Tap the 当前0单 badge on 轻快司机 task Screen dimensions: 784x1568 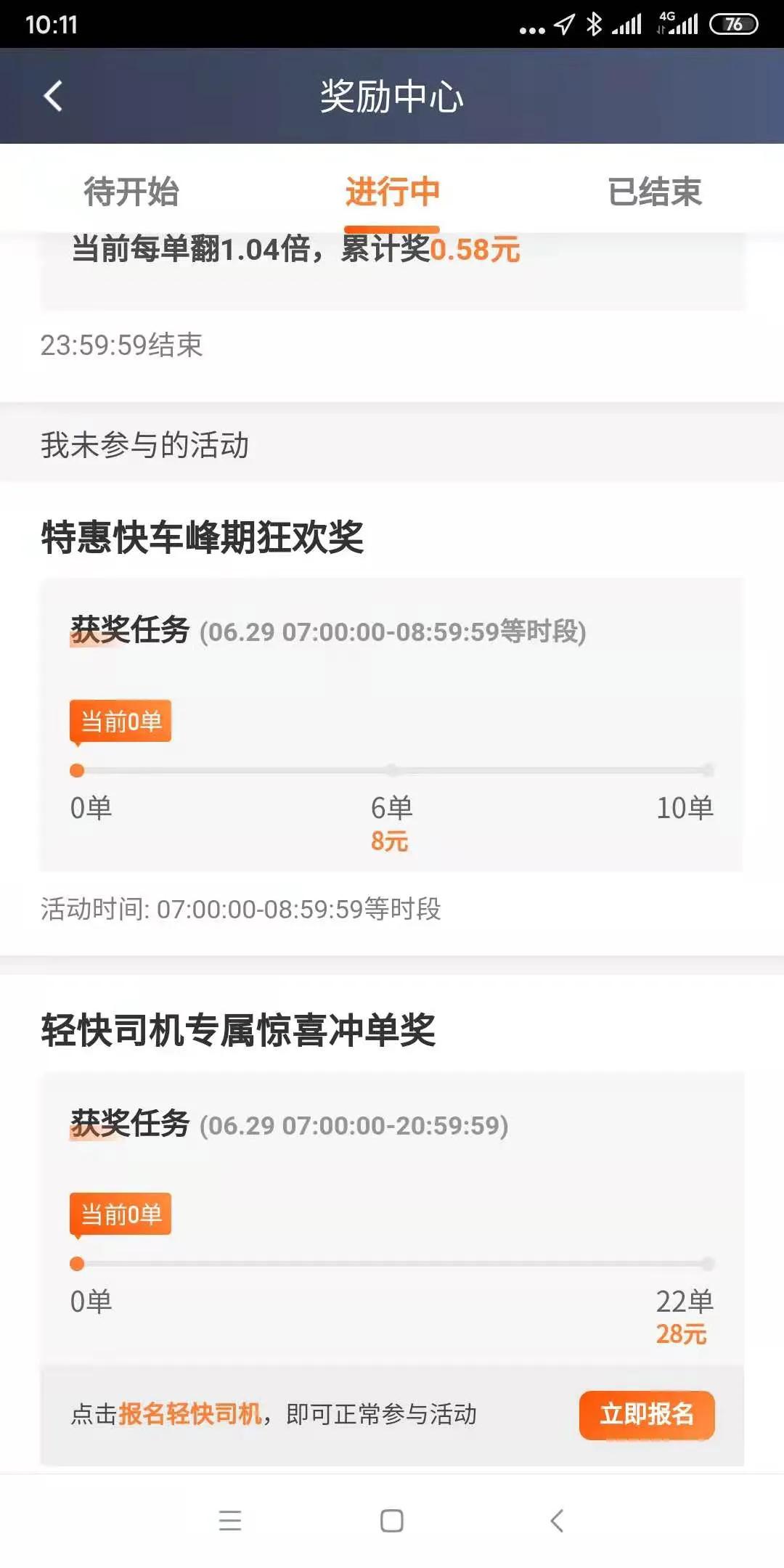pos(120,1212)
